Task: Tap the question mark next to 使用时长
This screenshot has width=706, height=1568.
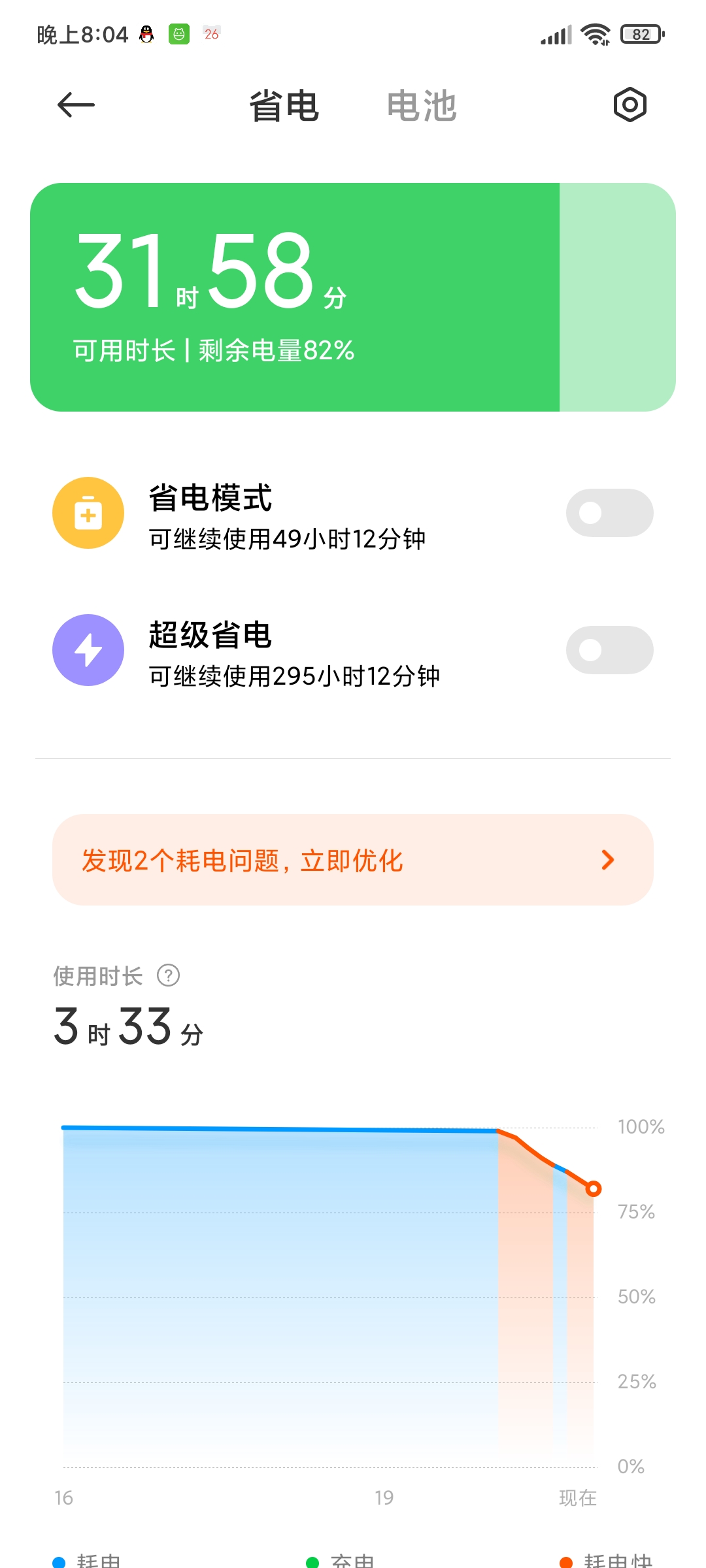Action: [x=169, y=975]
